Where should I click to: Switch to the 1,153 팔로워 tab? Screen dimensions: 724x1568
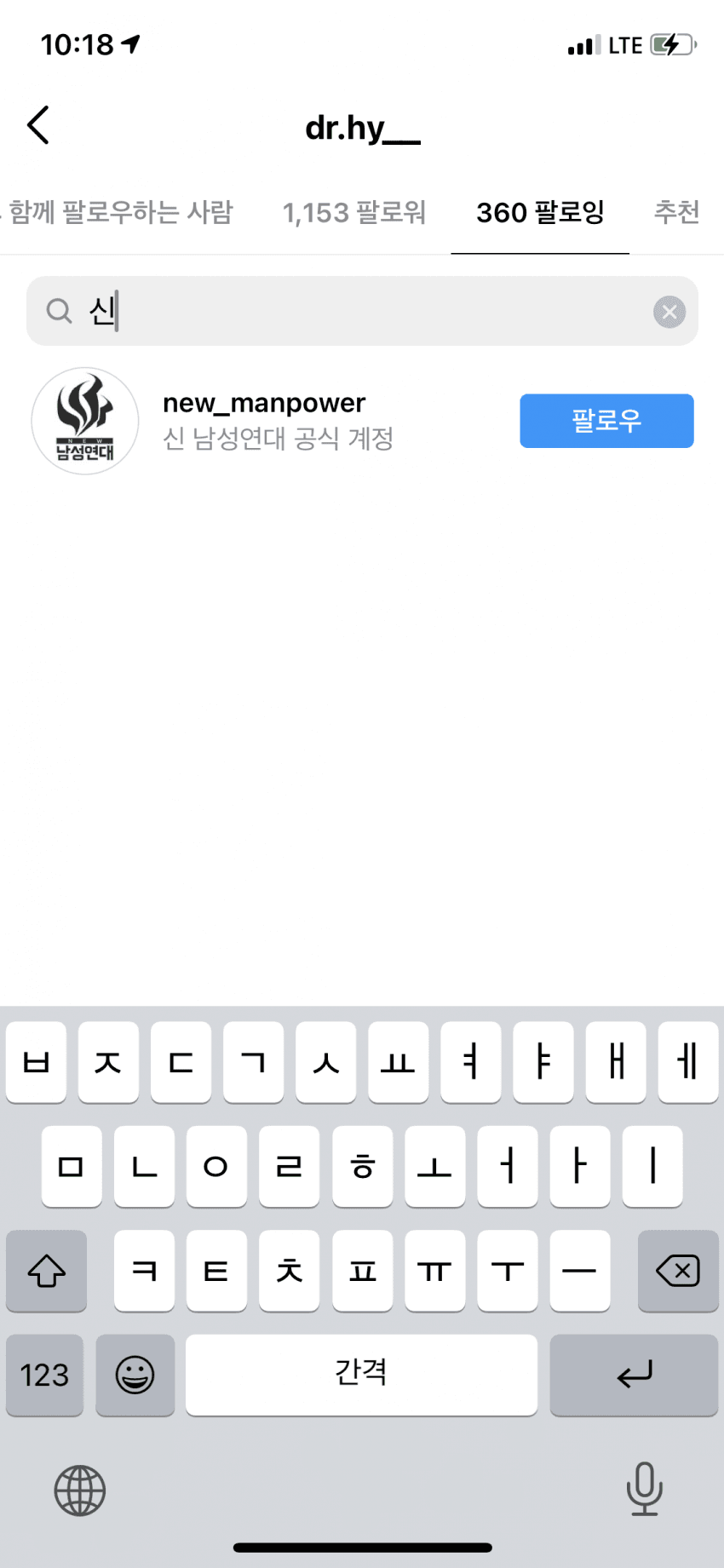(354, 212)
